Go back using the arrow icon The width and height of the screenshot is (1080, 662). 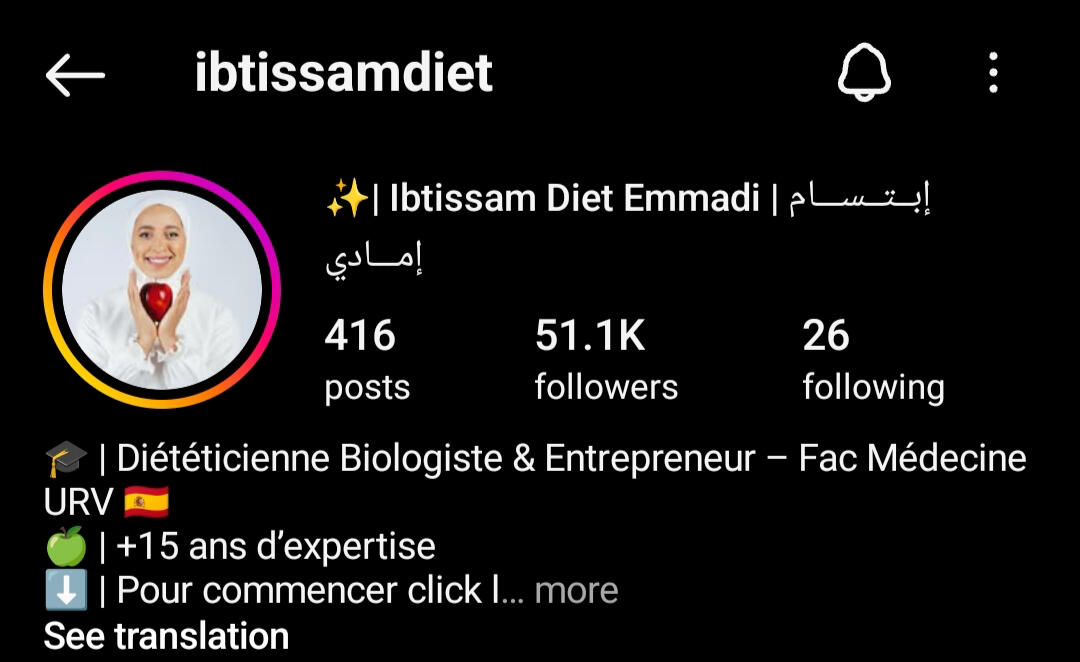(75, 75)
